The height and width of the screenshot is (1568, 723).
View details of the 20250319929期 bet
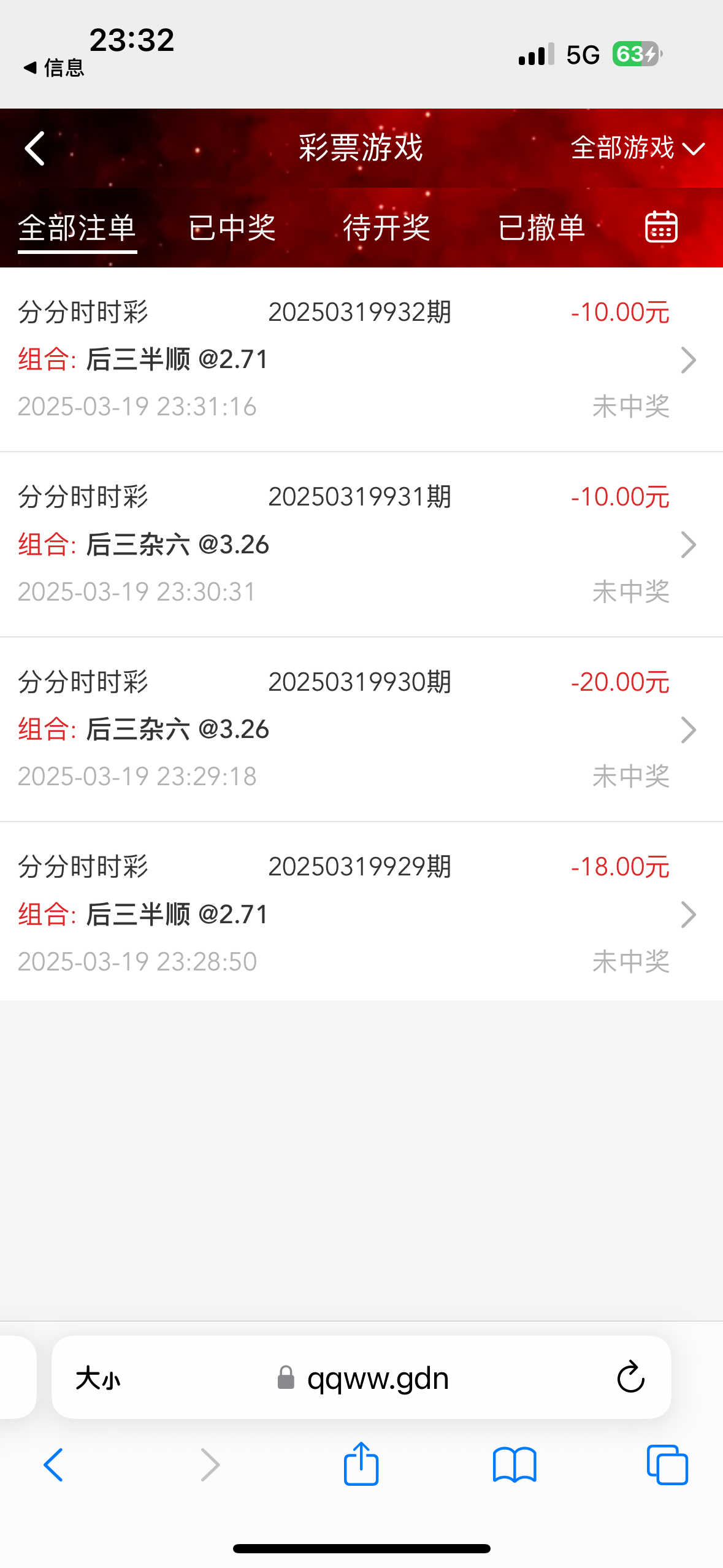(361, 914)
